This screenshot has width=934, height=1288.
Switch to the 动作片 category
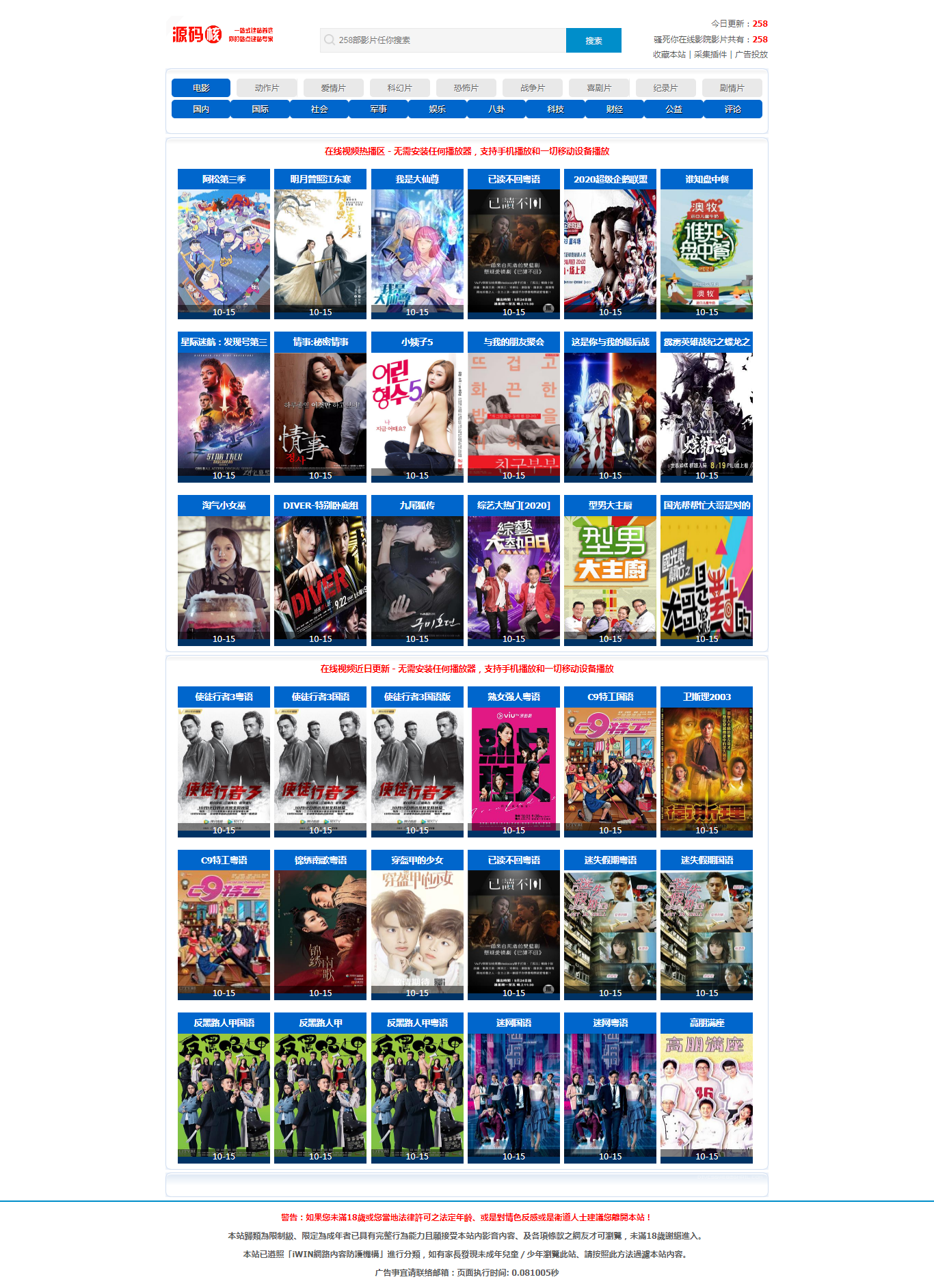(267, 88)
